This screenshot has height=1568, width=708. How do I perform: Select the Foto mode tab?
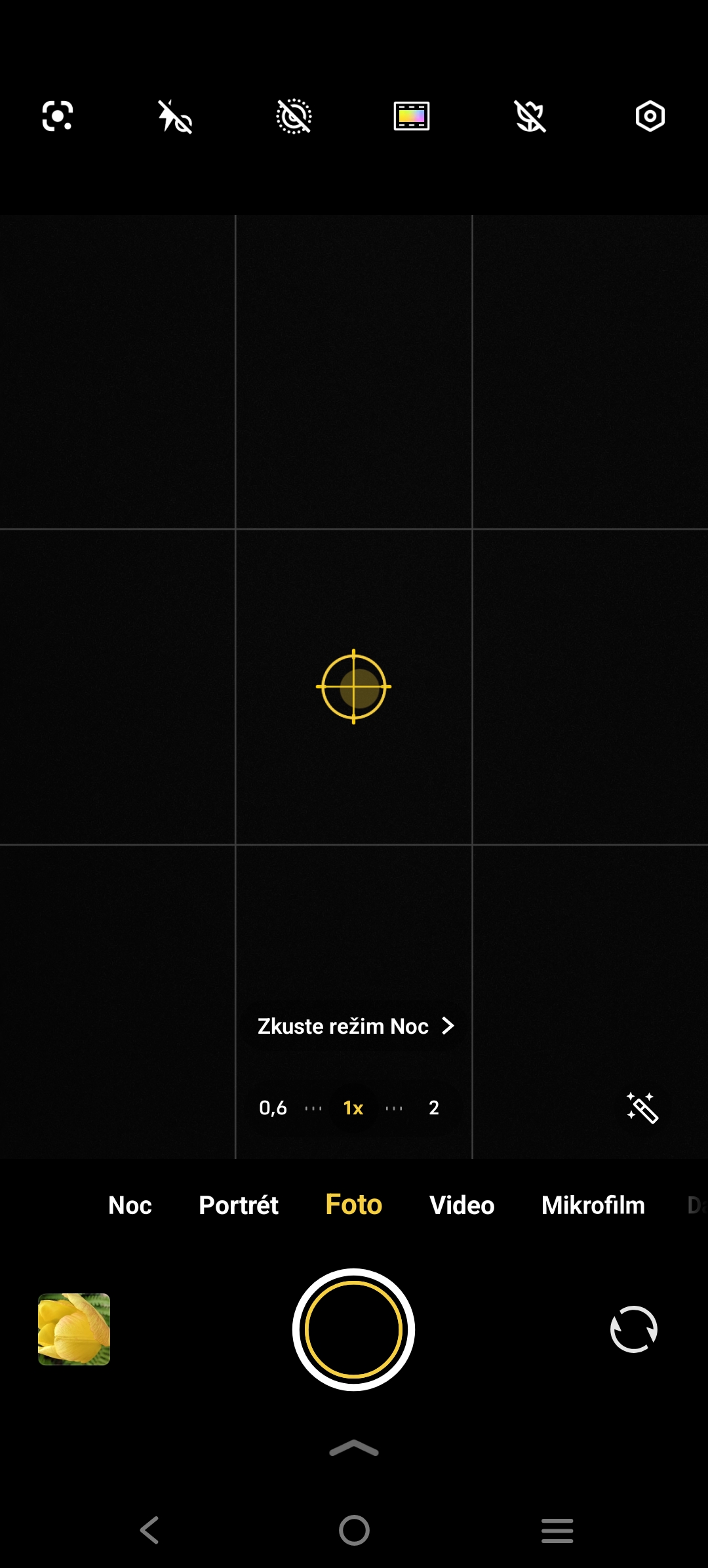click(x=353, y=1205)
